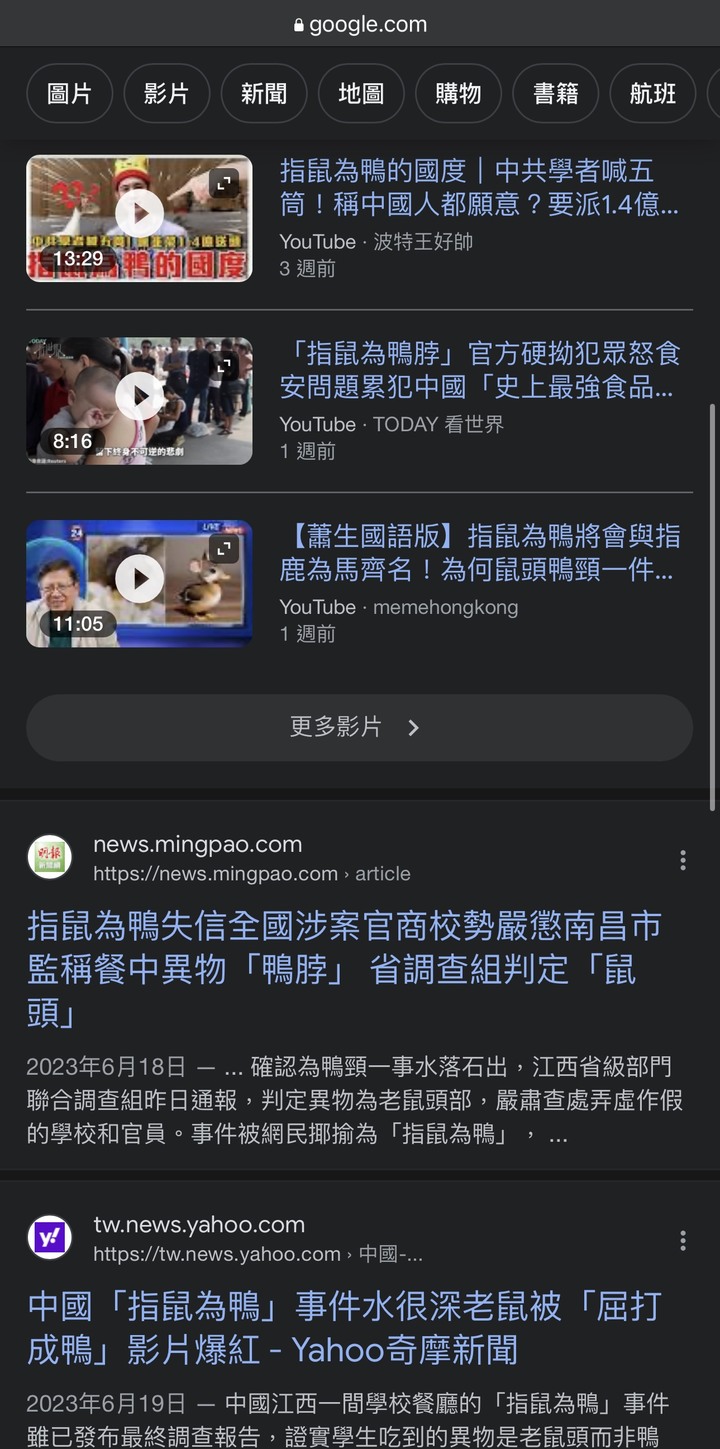Switch to the 購物 filter tab

click(x=458, y=94)
